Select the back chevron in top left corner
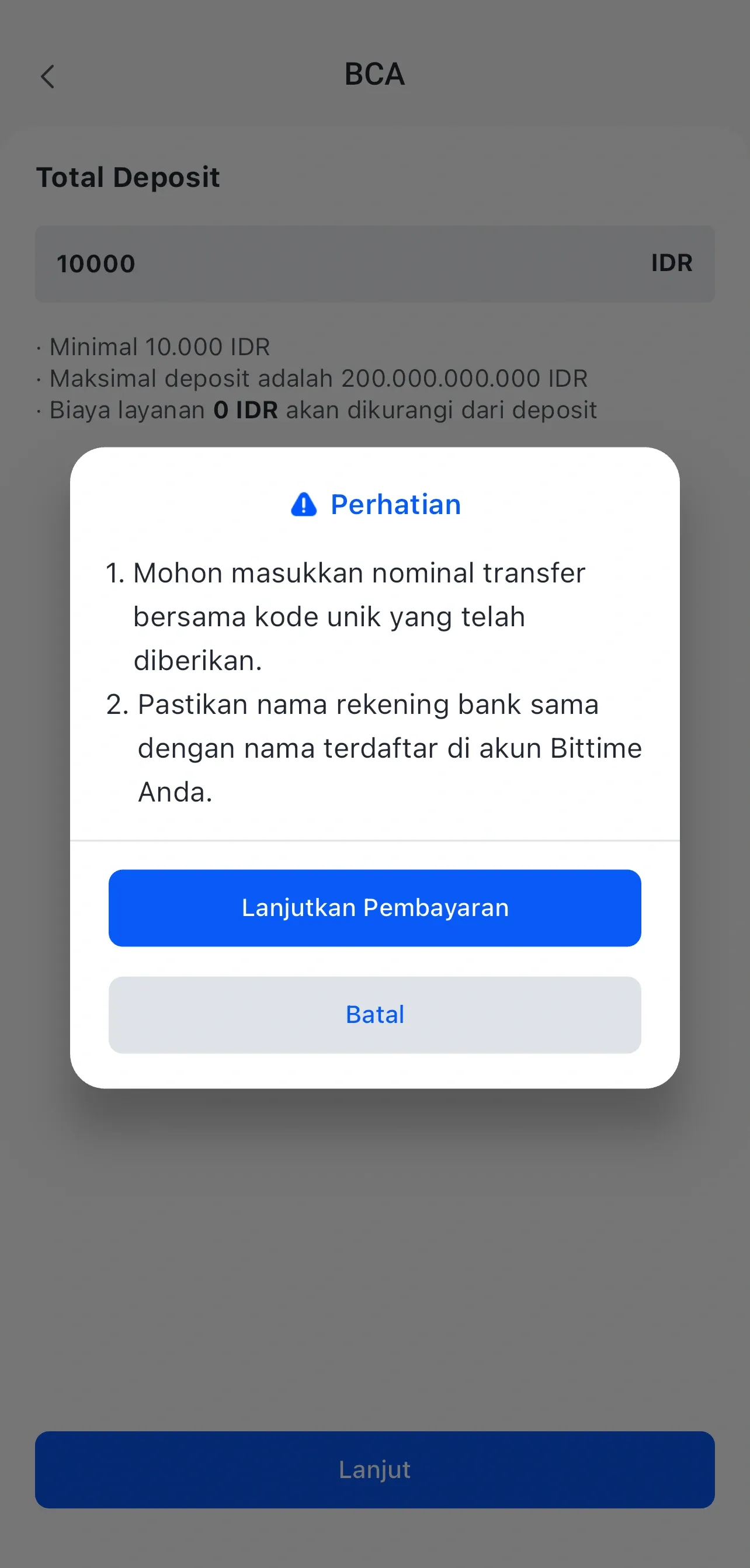The width and height of the screenshot is (750, 1568). [x=48, y=77]
